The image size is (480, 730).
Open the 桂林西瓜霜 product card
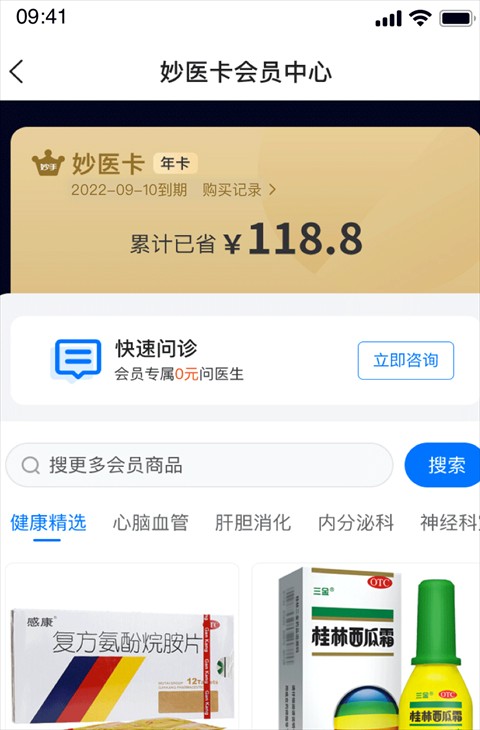366,647
